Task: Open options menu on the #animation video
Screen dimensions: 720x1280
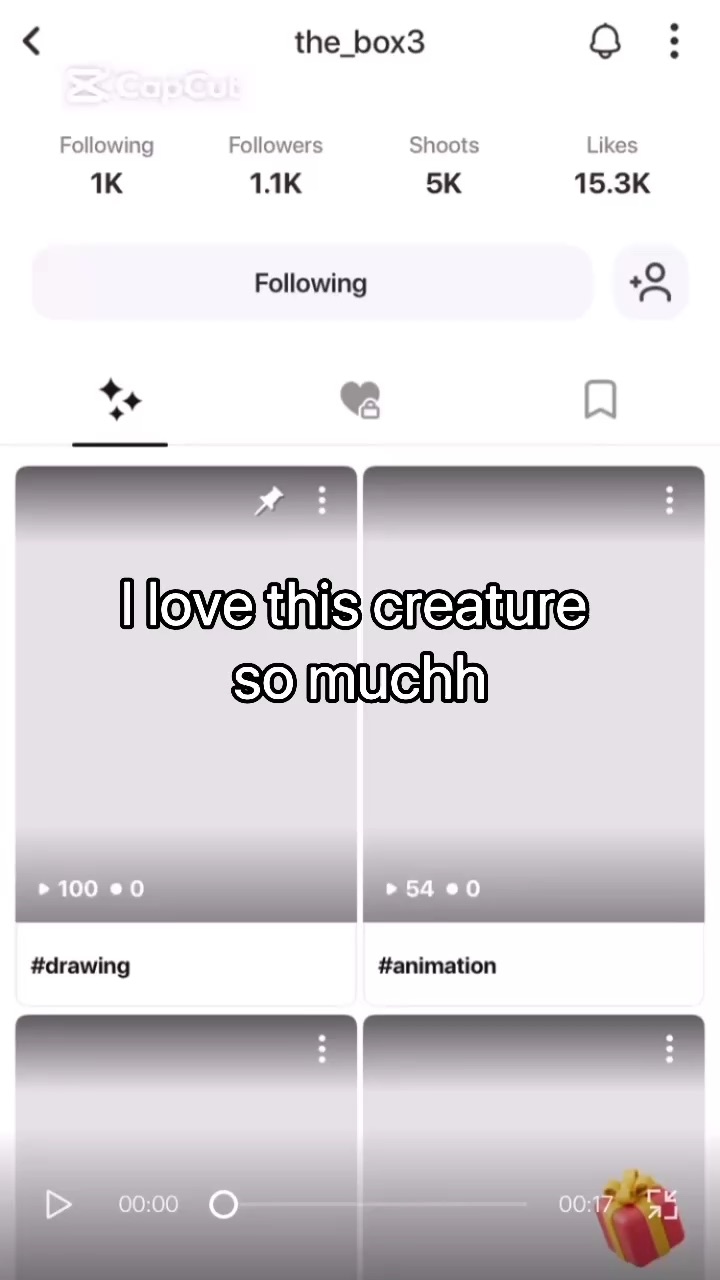Action: [669, 500]
